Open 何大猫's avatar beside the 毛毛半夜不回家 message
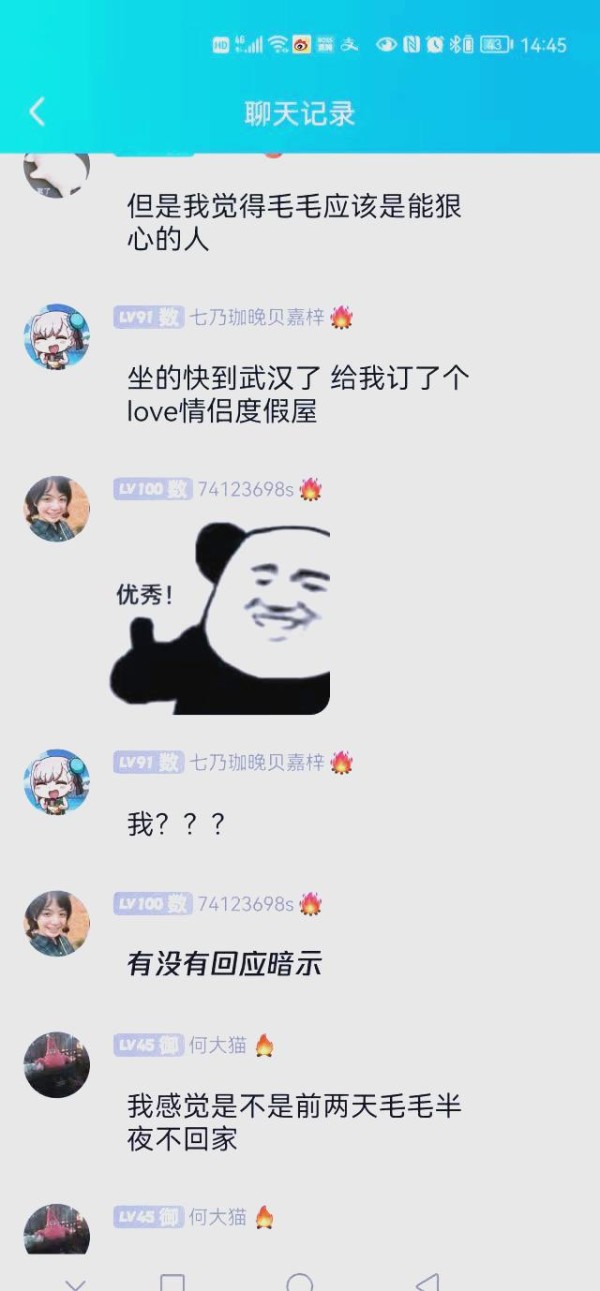 (x=56, y=1064)
